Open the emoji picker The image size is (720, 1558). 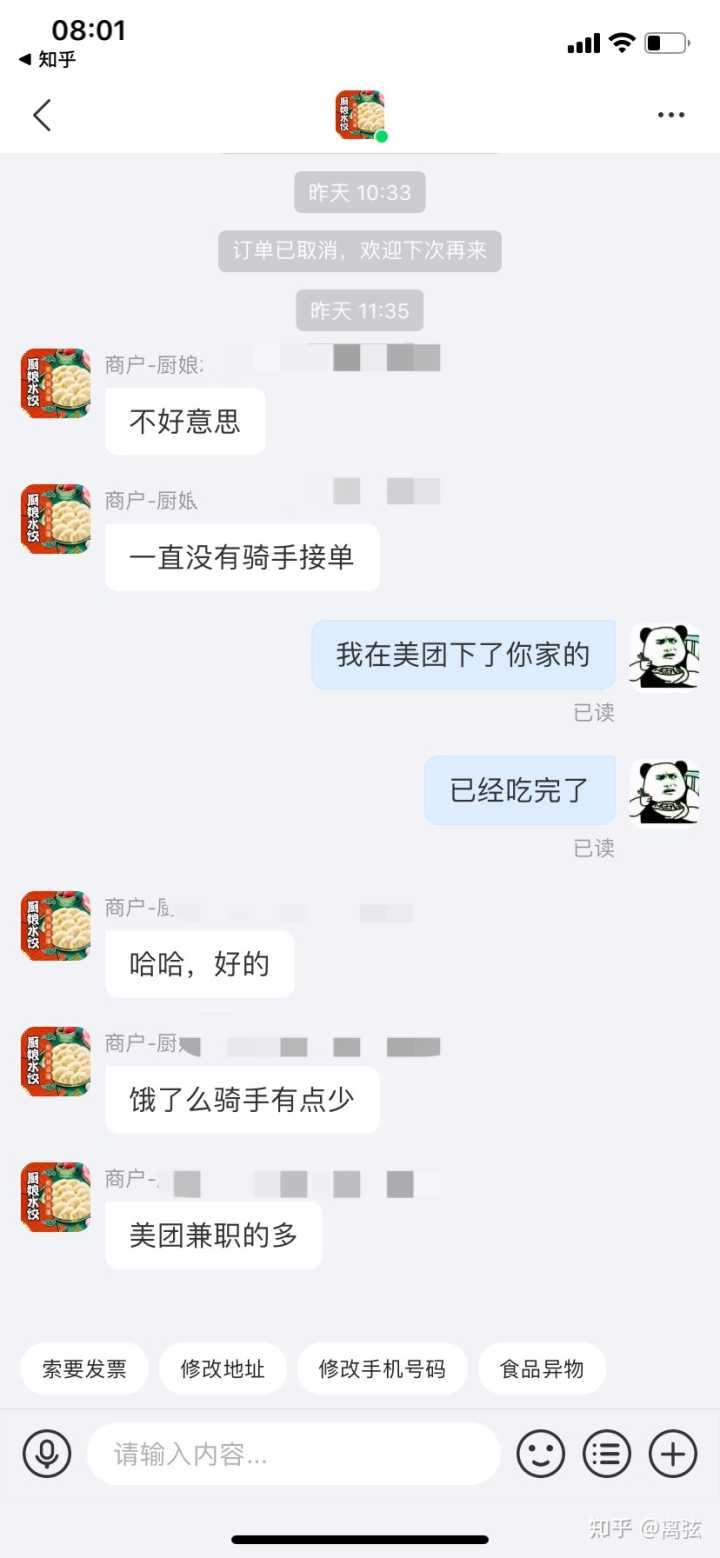(x=540, y=1453)
